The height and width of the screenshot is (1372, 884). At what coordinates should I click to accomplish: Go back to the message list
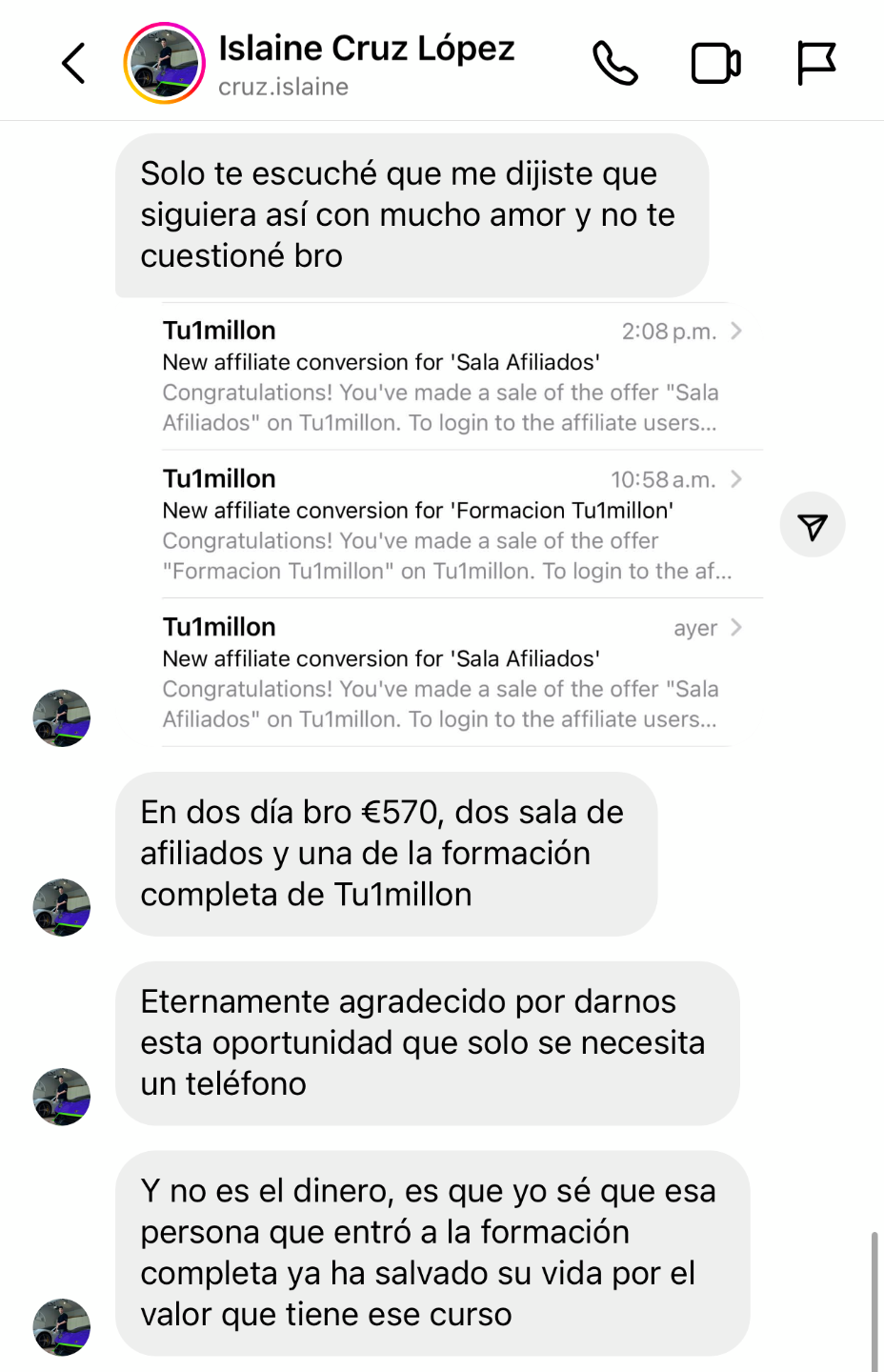pyautogui.click(x=73, y=64)
